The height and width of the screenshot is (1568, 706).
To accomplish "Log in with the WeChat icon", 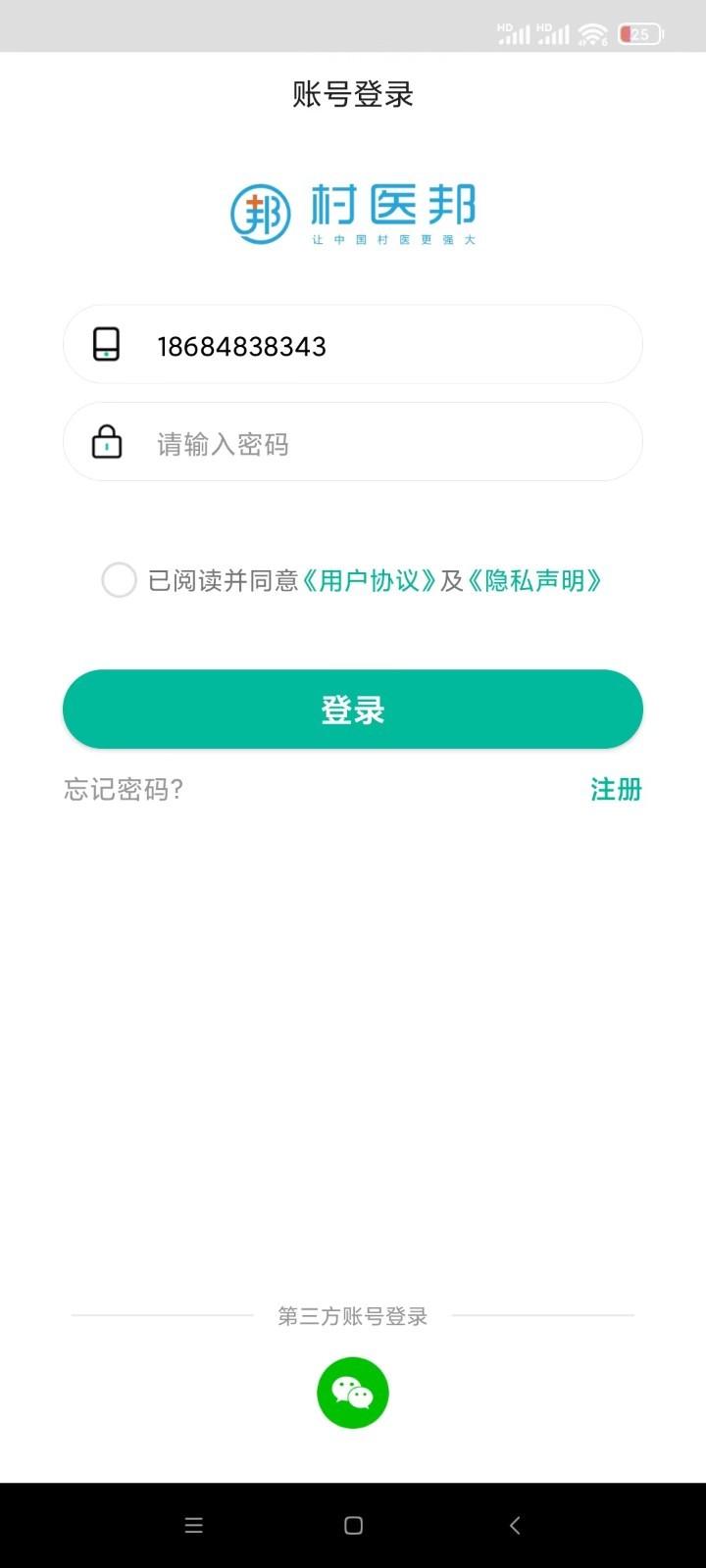I will 353,1393.
